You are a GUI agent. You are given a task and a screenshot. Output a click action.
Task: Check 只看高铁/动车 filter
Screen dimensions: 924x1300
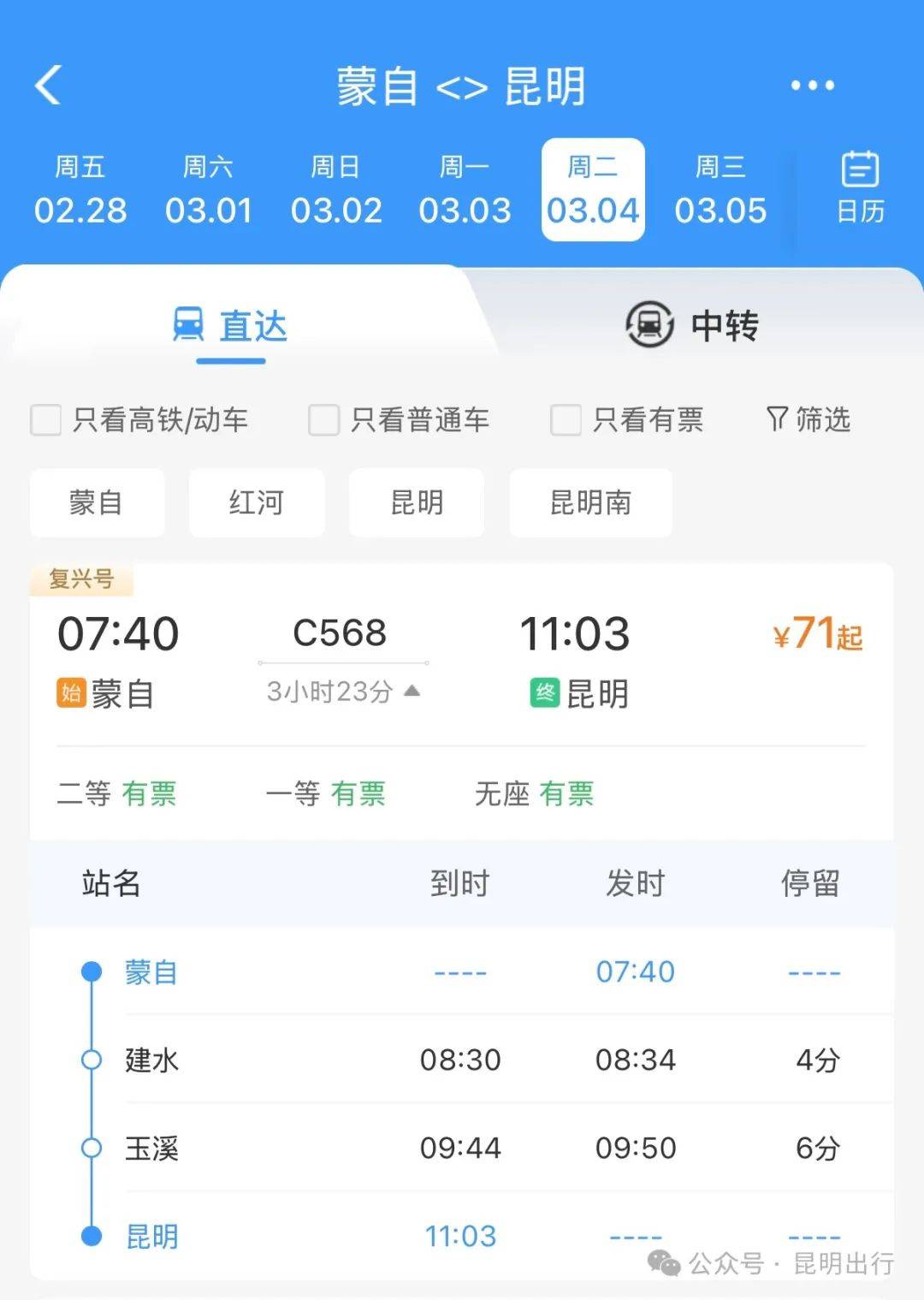click(46, 420)
